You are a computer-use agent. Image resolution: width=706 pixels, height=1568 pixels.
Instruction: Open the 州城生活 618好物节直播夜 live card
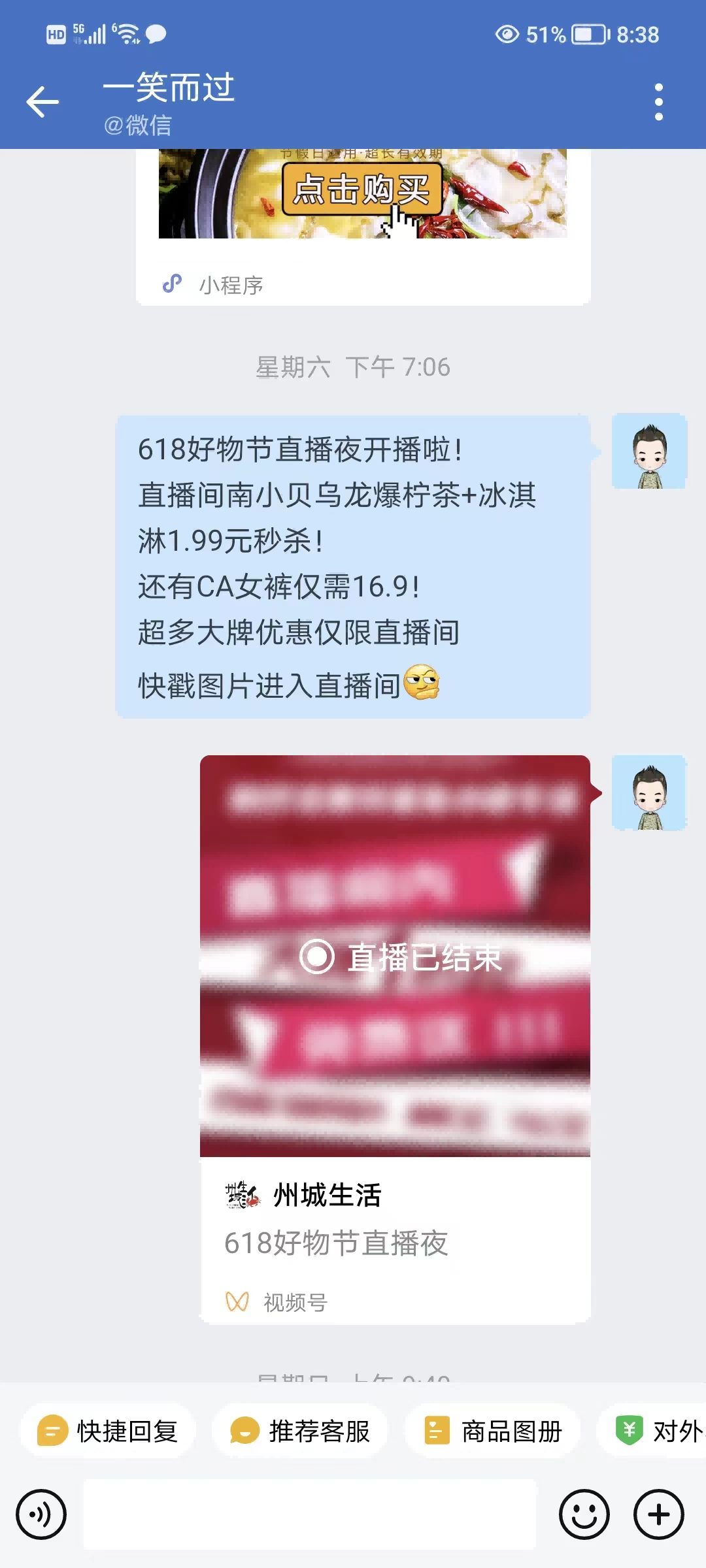coord(395,1039)
